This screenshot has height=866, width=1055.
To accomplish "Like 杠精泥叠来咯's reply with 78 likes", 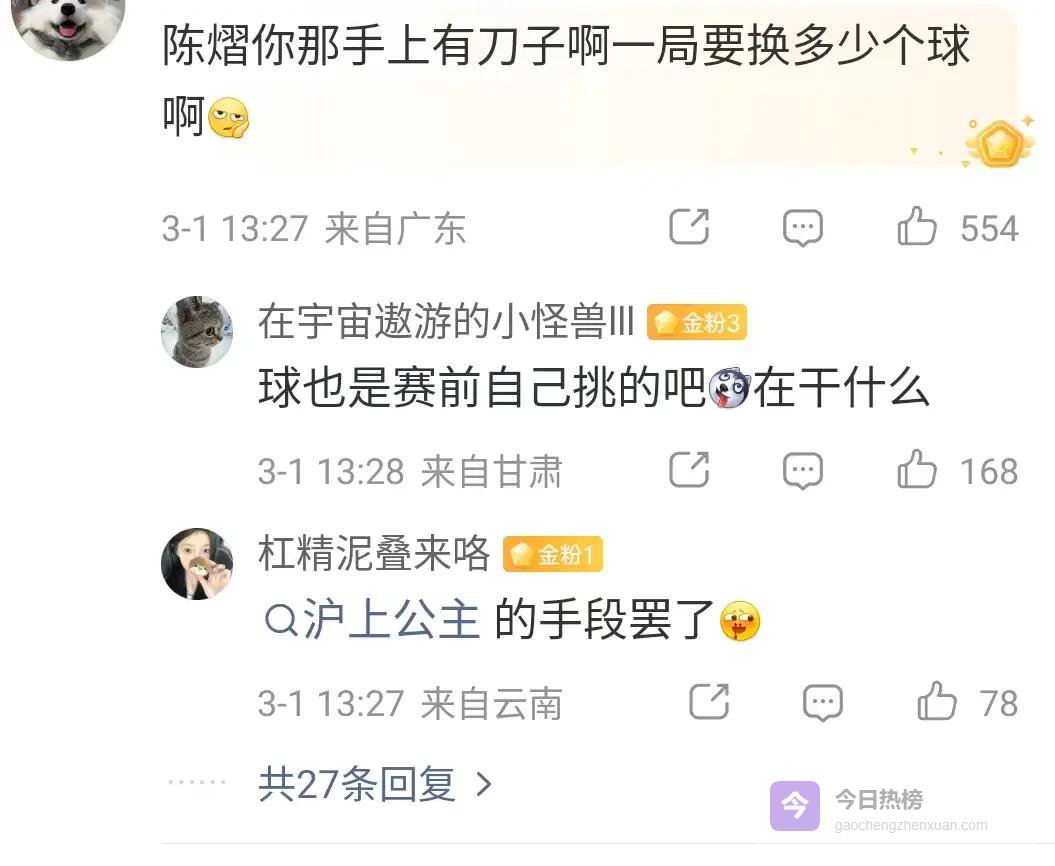I will (937, 702).
